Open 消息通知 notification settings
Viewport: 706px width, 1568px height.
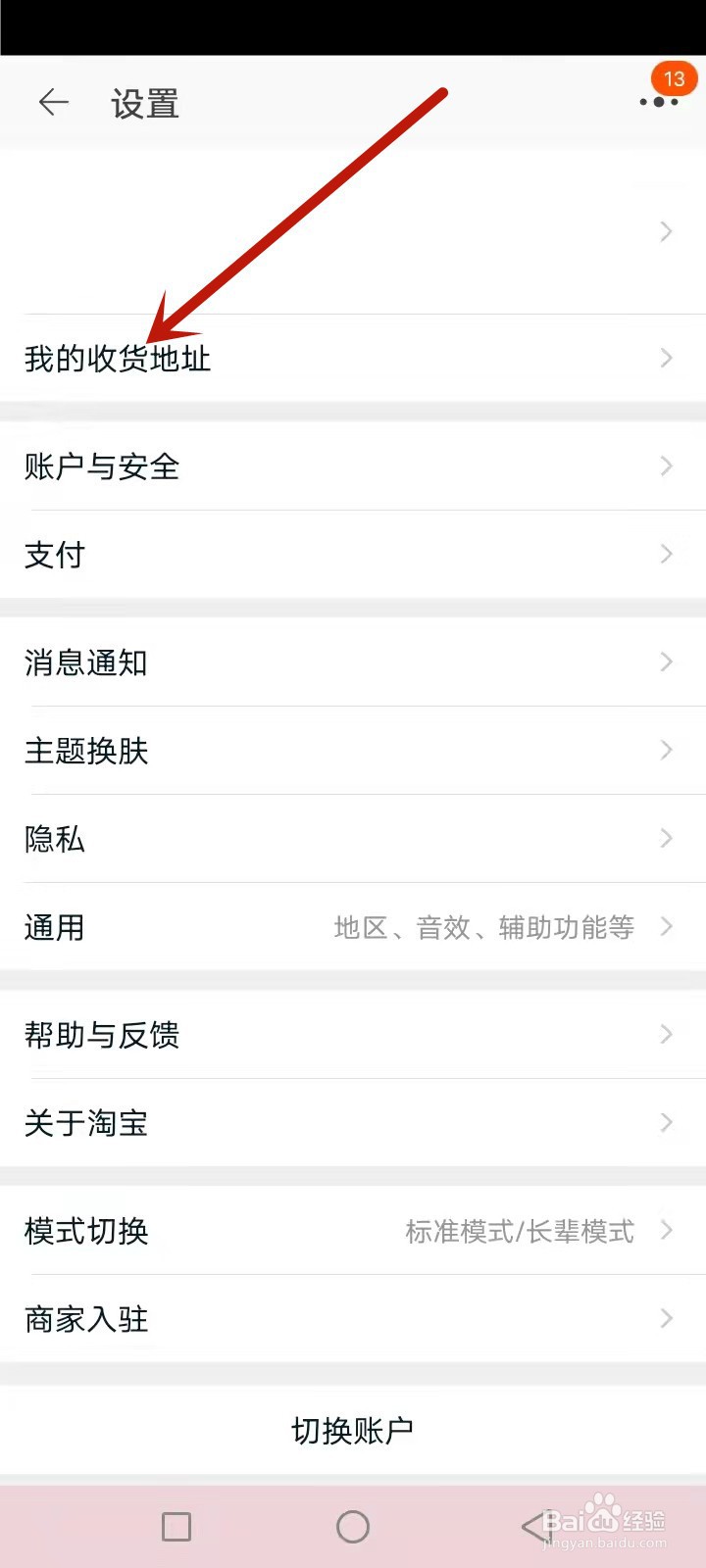point(86,662)
